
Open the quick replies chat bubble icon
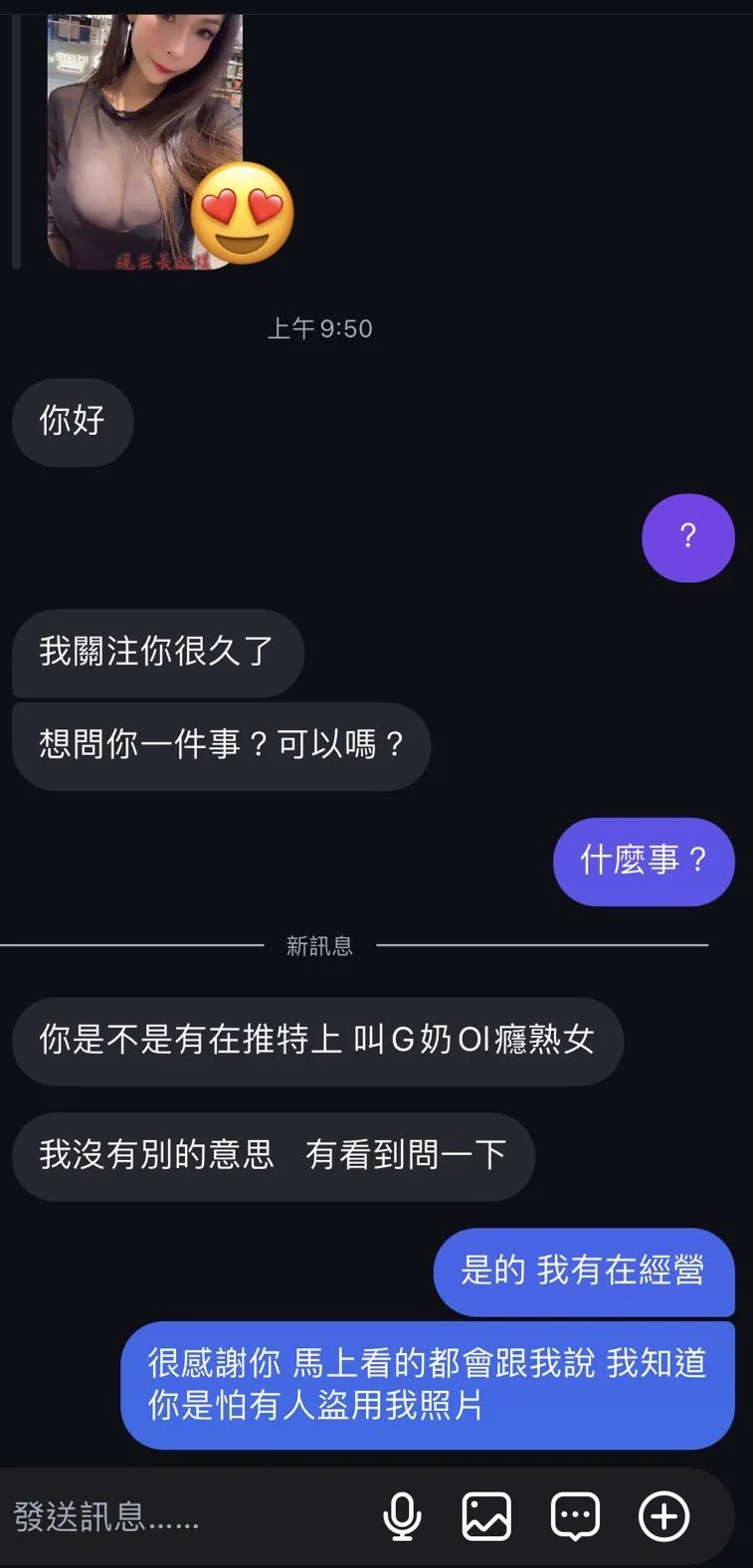[x=575, y=1517]
